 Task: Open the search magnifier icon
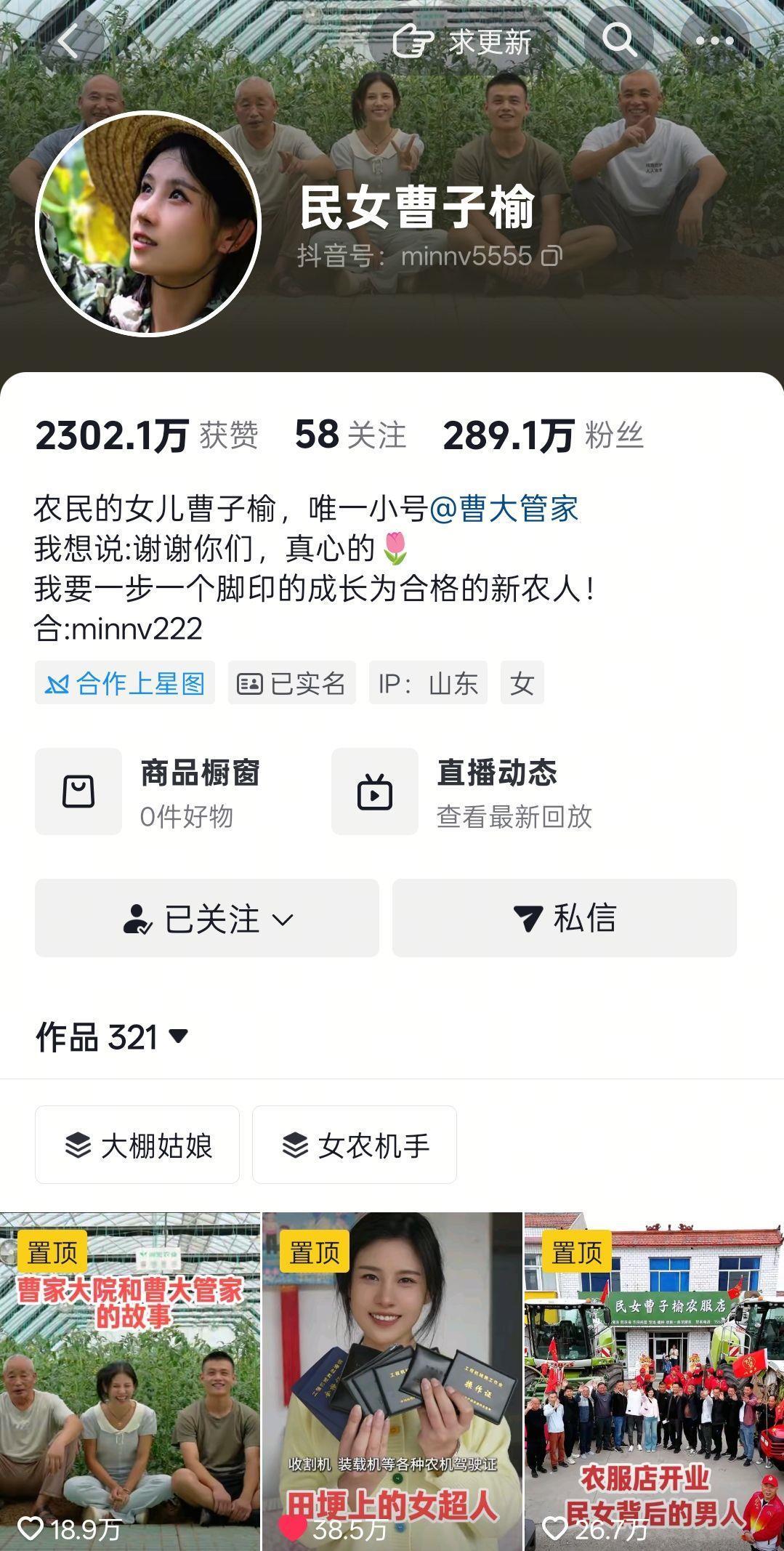point(620,40)
